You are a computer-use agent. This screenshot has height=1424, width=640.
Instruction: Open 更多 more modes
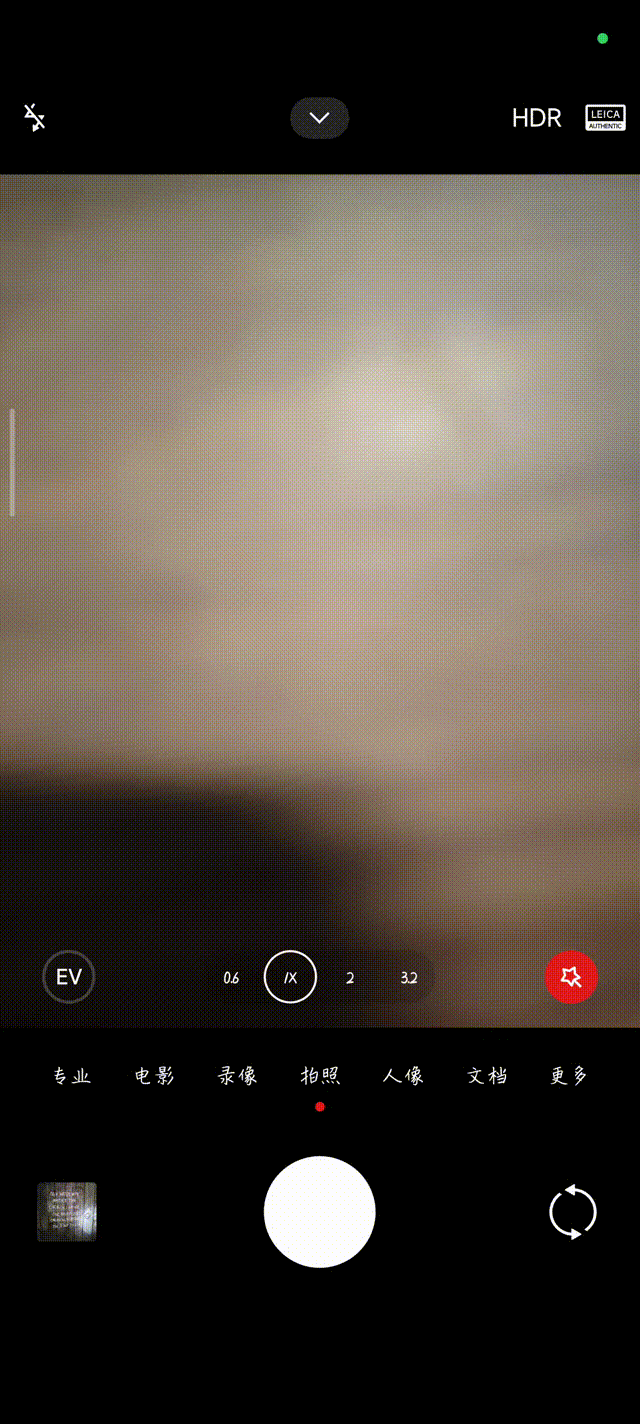click(569, 1076)
